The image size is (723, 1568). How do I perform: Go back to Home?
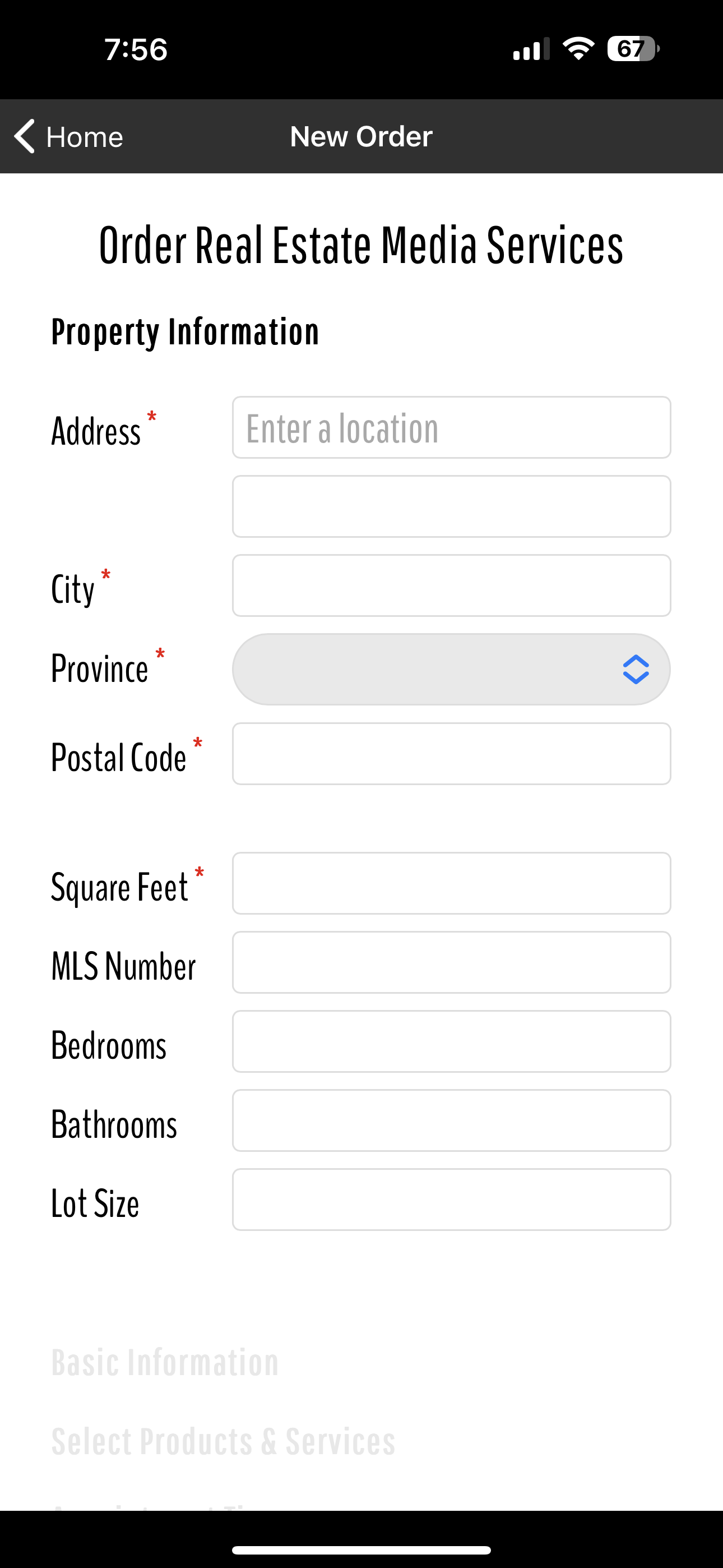point(68,136)
